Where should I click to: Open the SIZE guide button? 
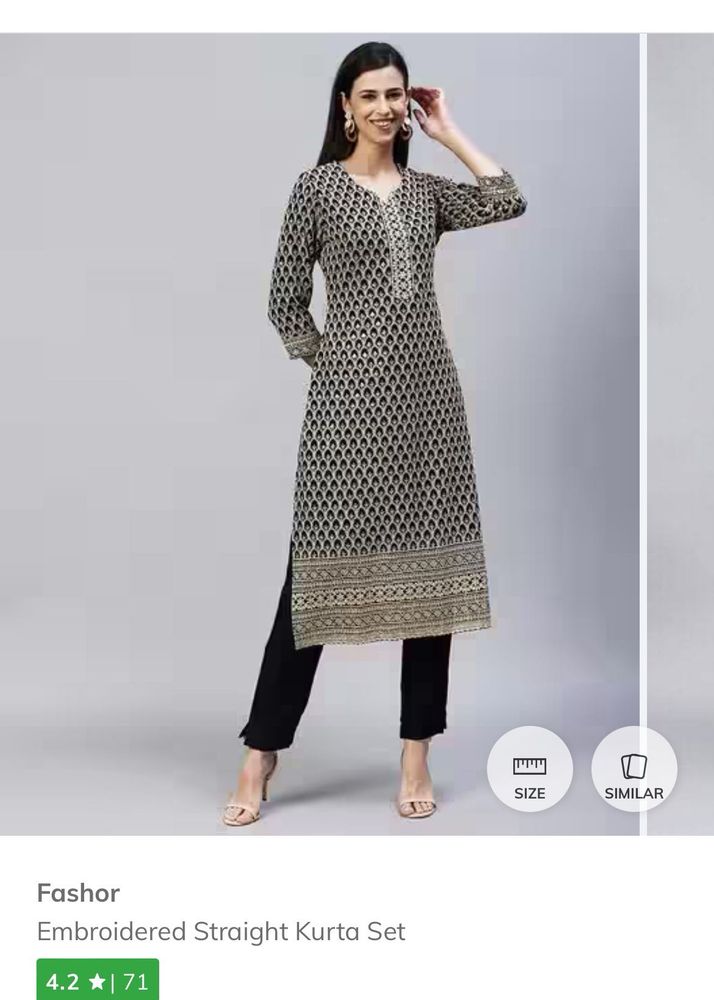click(x=529, y=769)
